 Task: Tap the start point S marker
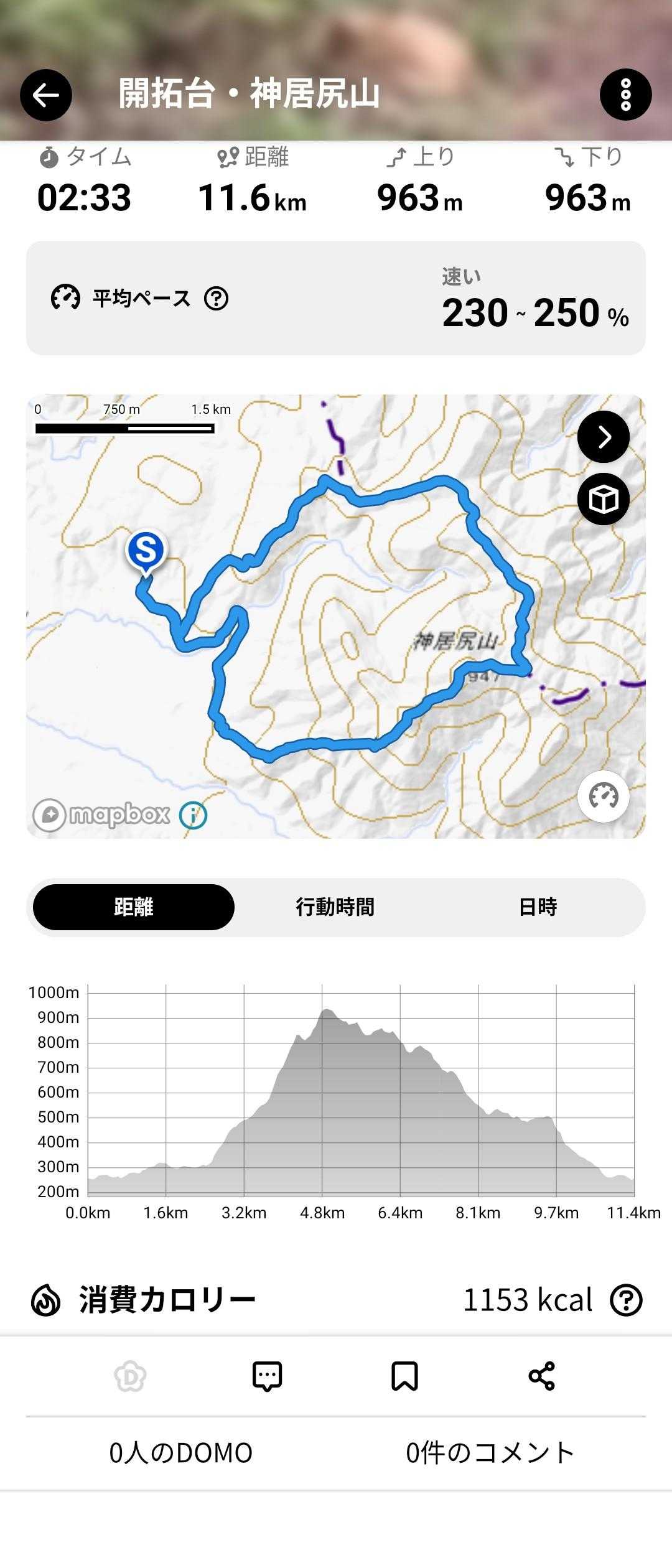point(146,551)
